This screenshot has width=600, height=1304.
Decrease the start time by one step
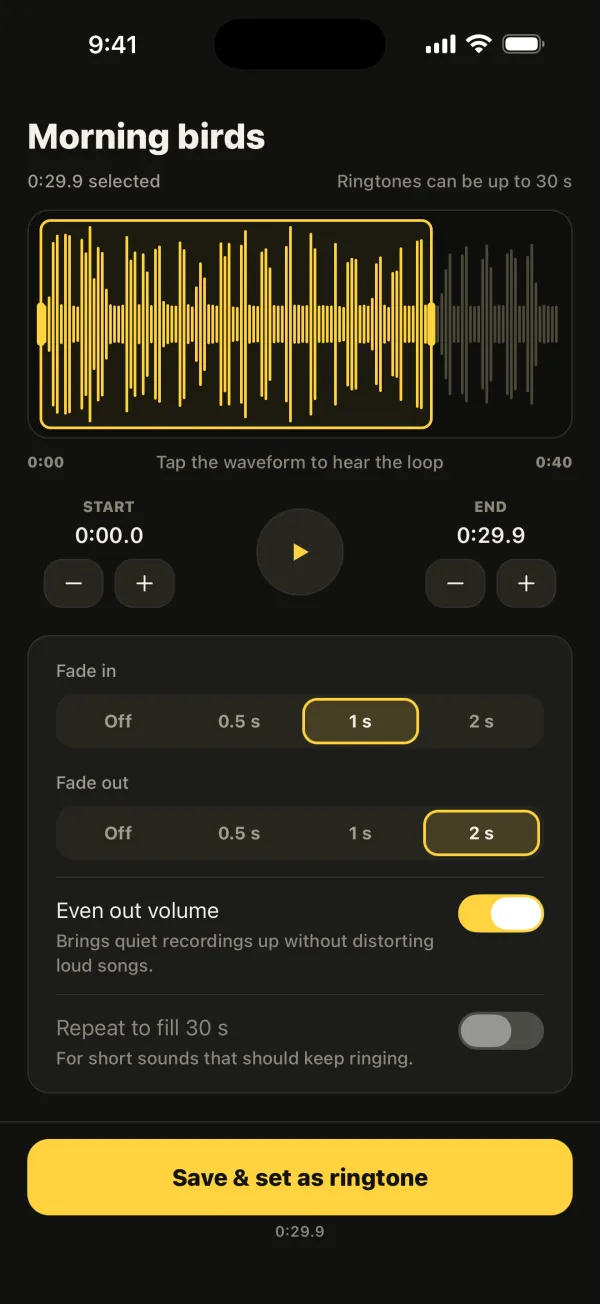pyautogui.click(x=74, y=583)
